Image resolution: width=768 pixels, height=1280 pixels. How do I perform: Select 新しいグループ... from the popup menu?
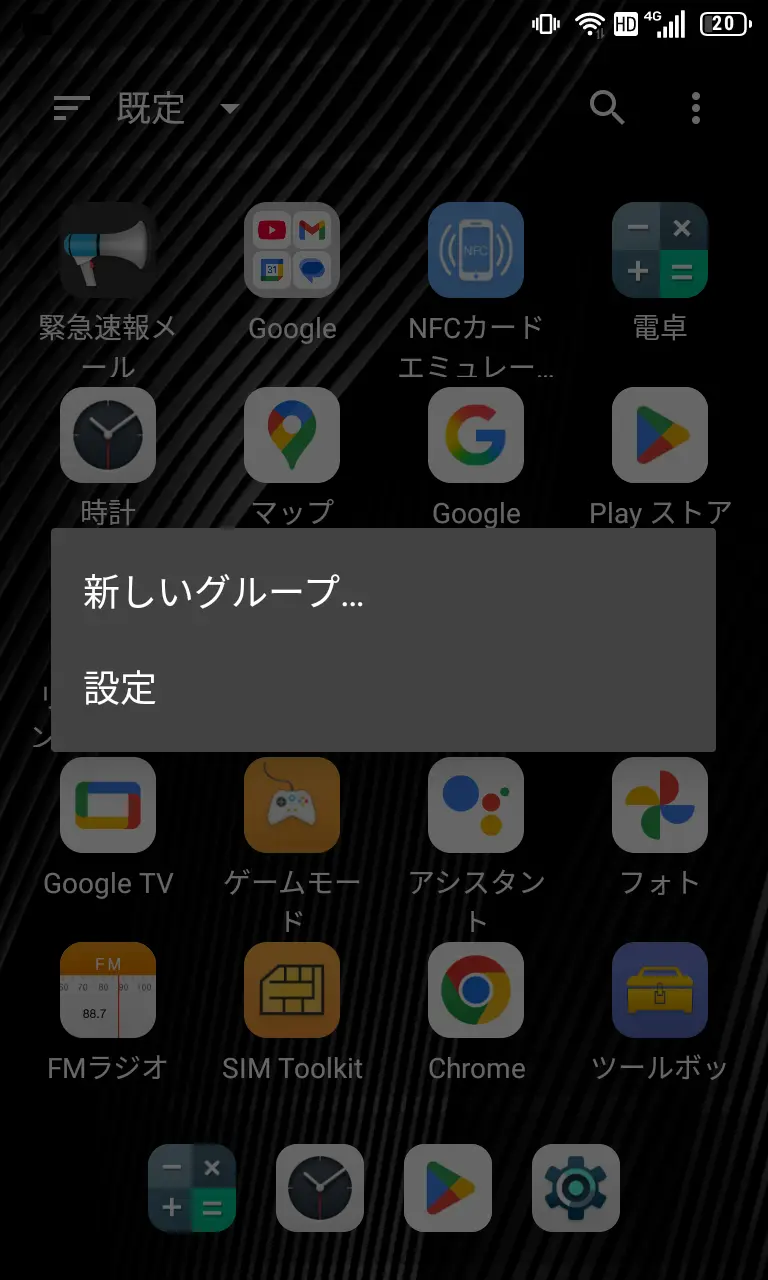[223, 592]
